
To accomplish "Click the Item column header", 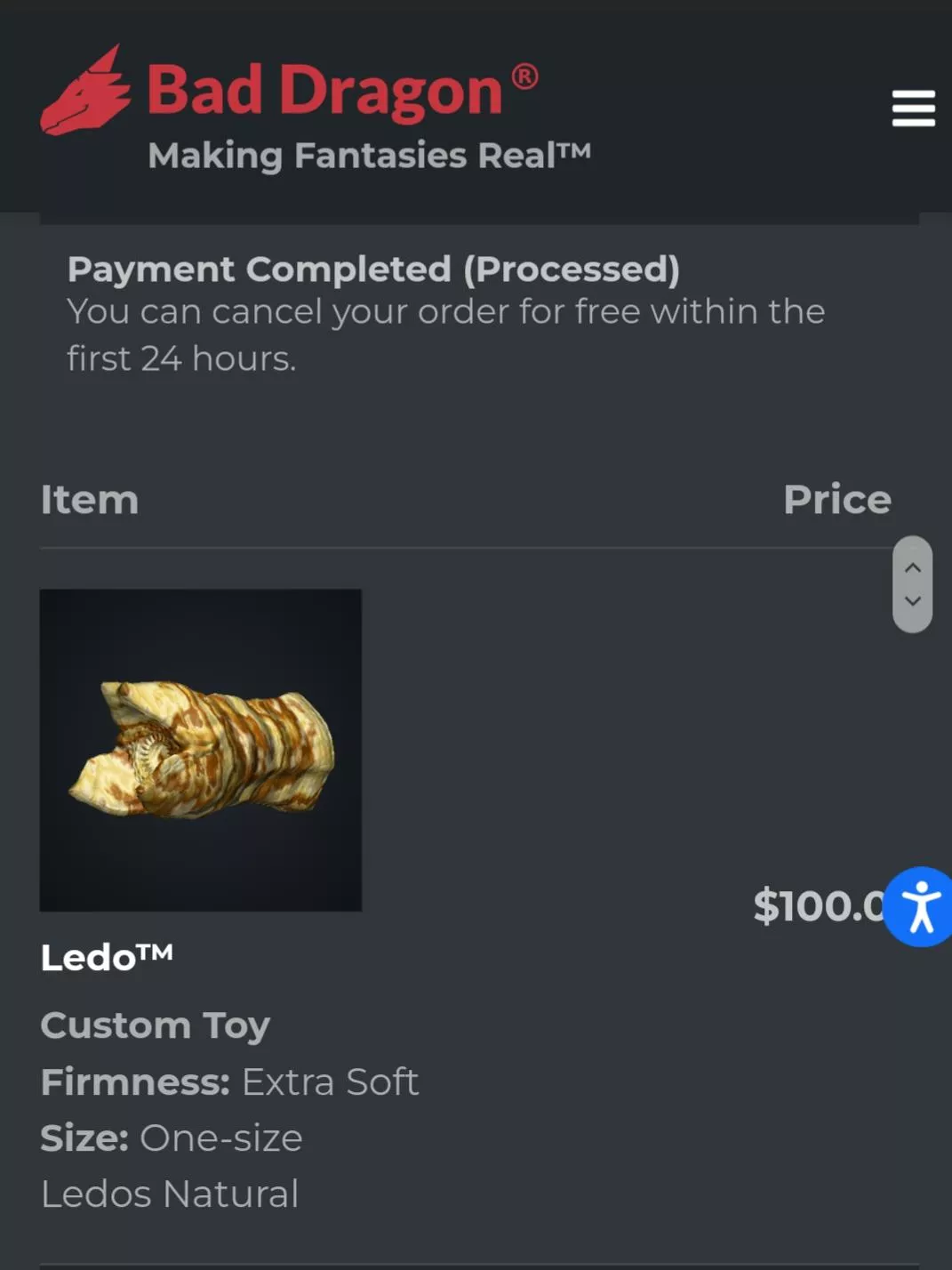I will tap(90, 499).
